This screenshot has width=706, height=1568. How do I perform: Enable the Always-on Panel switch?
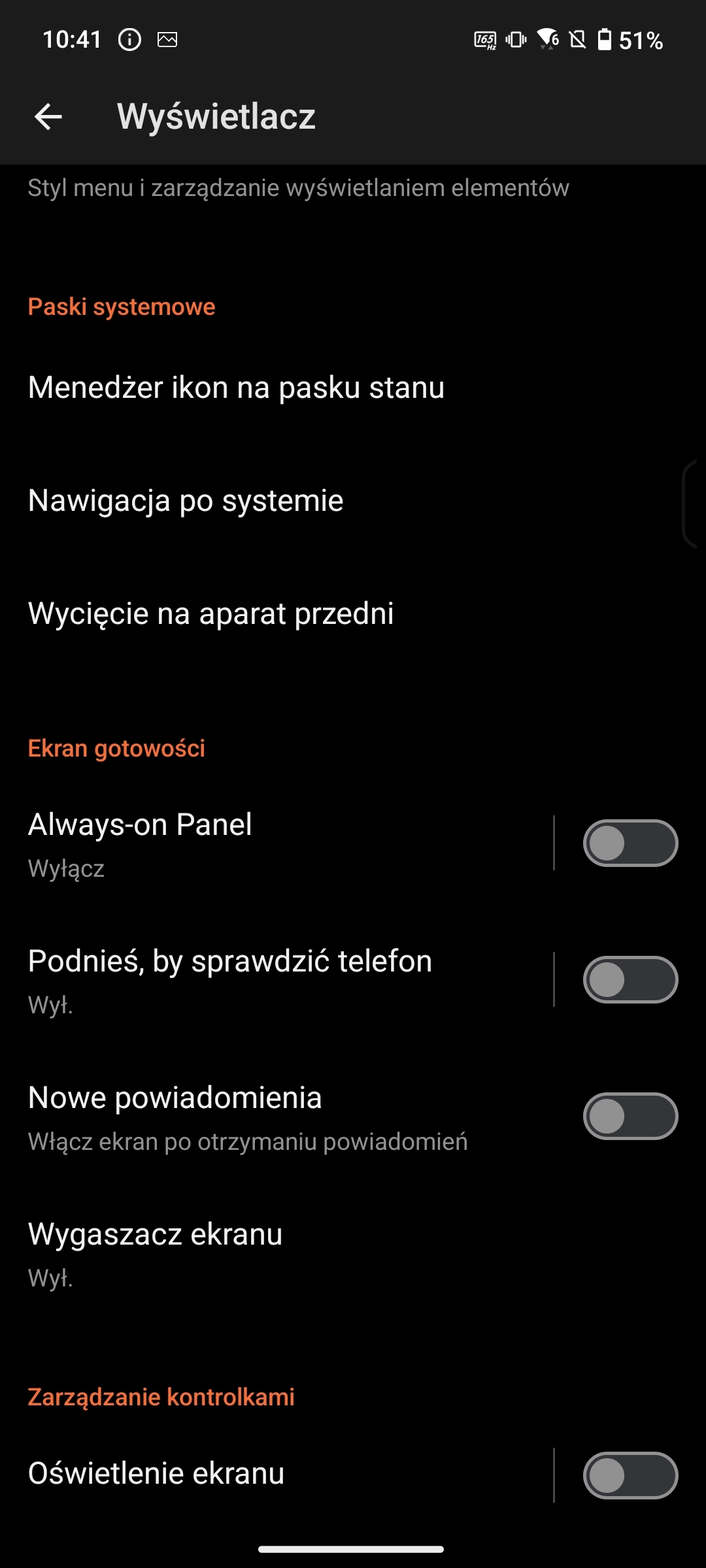[x=630, y=843]
